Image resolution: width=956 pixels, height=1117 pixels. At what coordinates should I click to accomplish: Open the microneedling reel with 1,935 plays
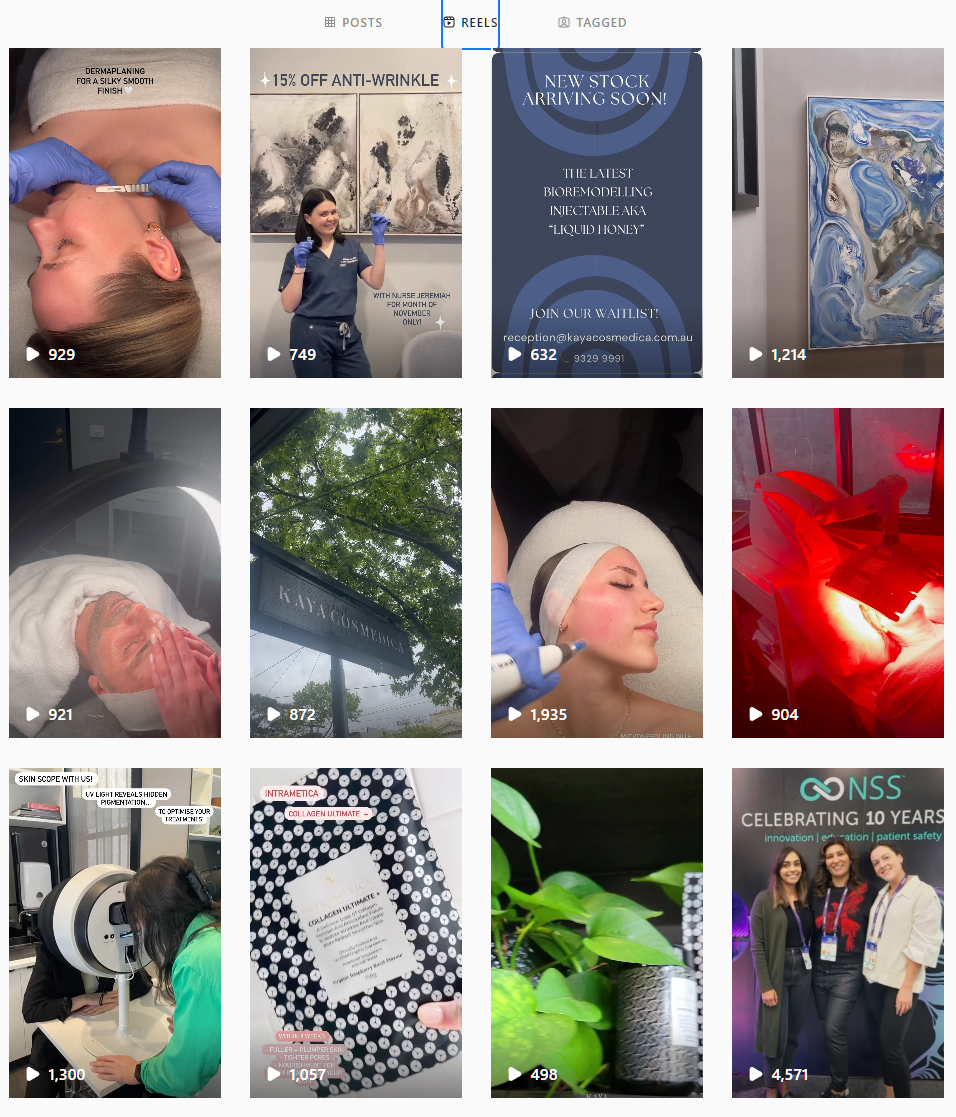pos(596,573)
